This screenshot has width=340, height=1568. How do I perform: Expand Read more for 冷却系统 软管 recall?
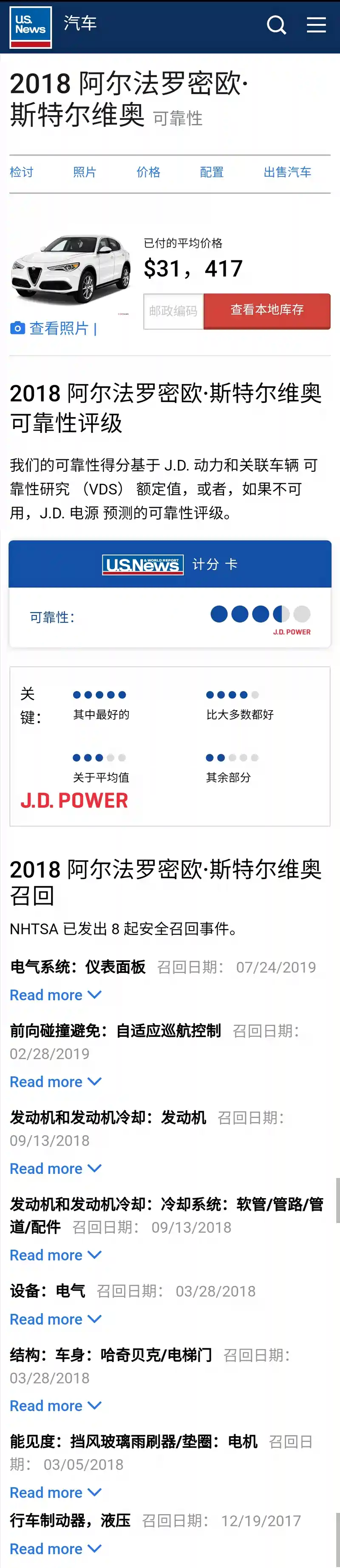click(x=55, y=1255)
